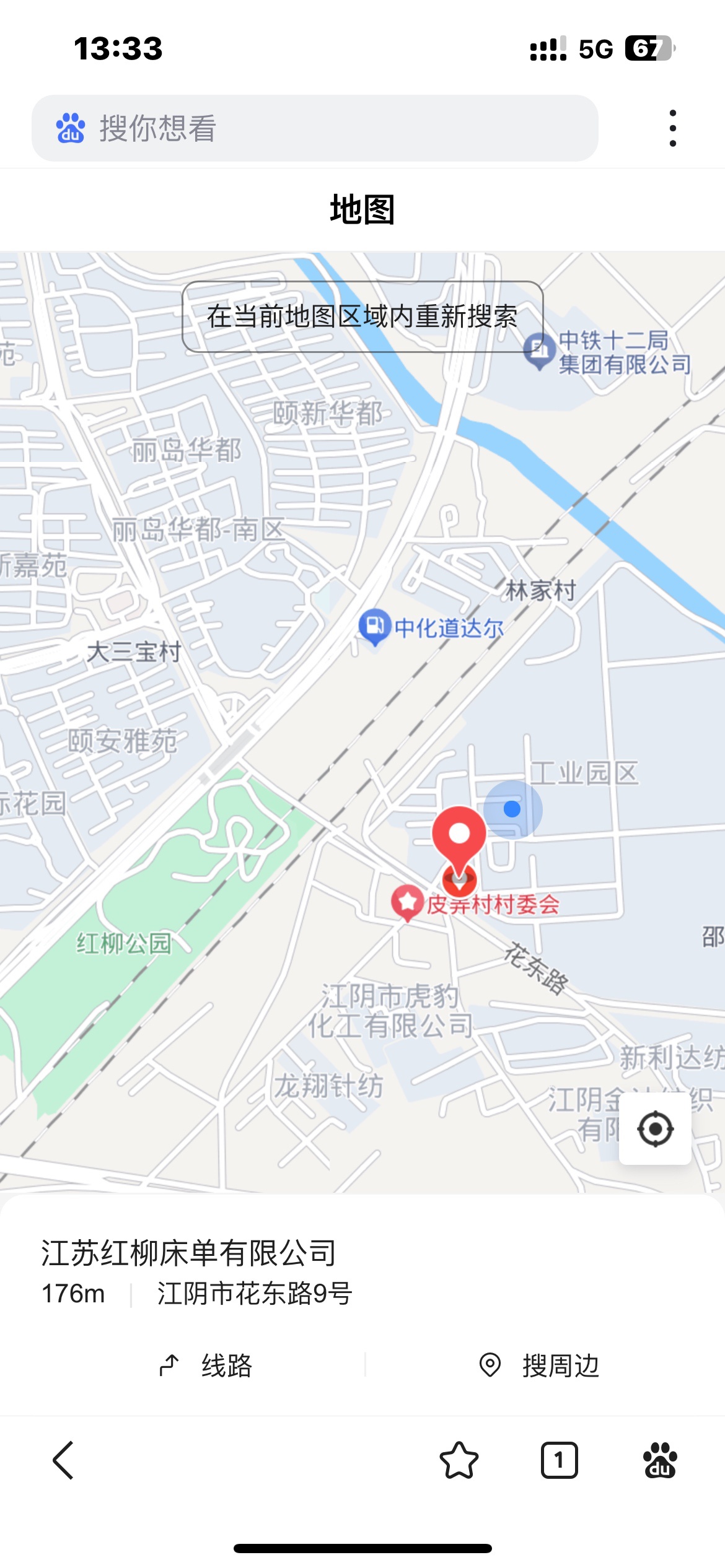Open the tab switcher showing 1
The width and height of the screenshot is (725, 1568).
point(559,1460)
